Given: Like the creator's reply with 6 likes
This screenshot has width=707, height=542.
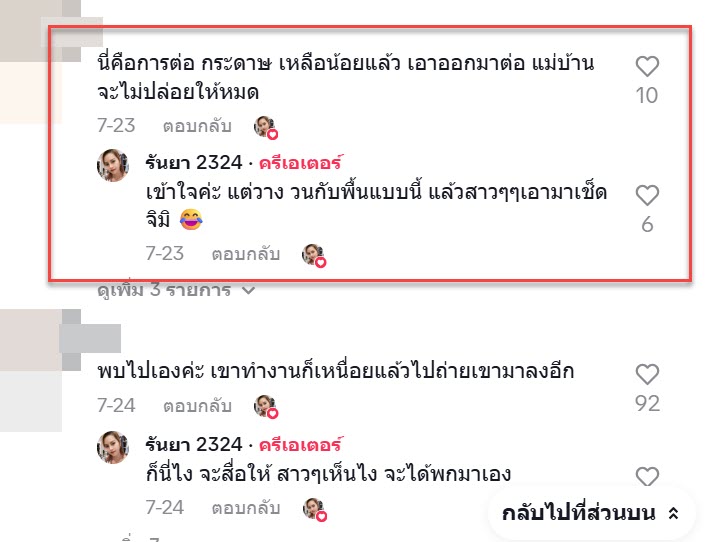Looking at the screenshot, I should 647,195.
